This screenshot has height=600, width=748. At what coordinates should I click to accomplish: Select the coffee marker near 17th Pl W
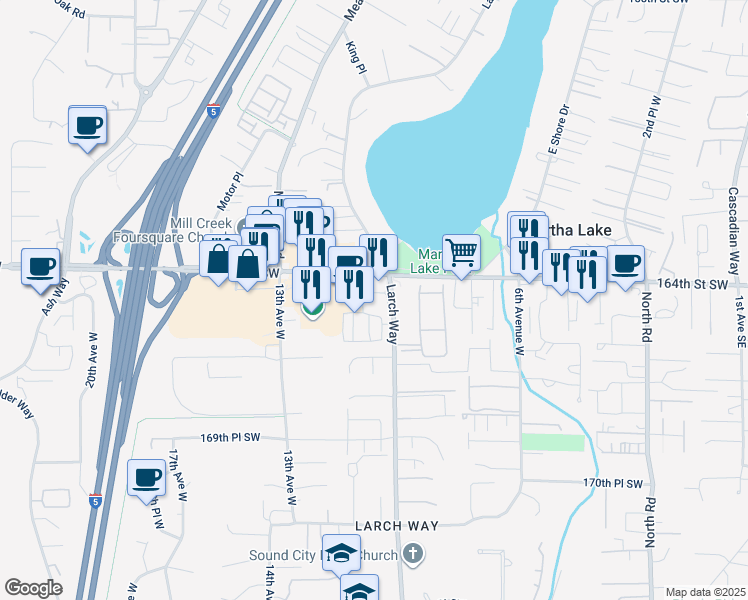[146, 477]
